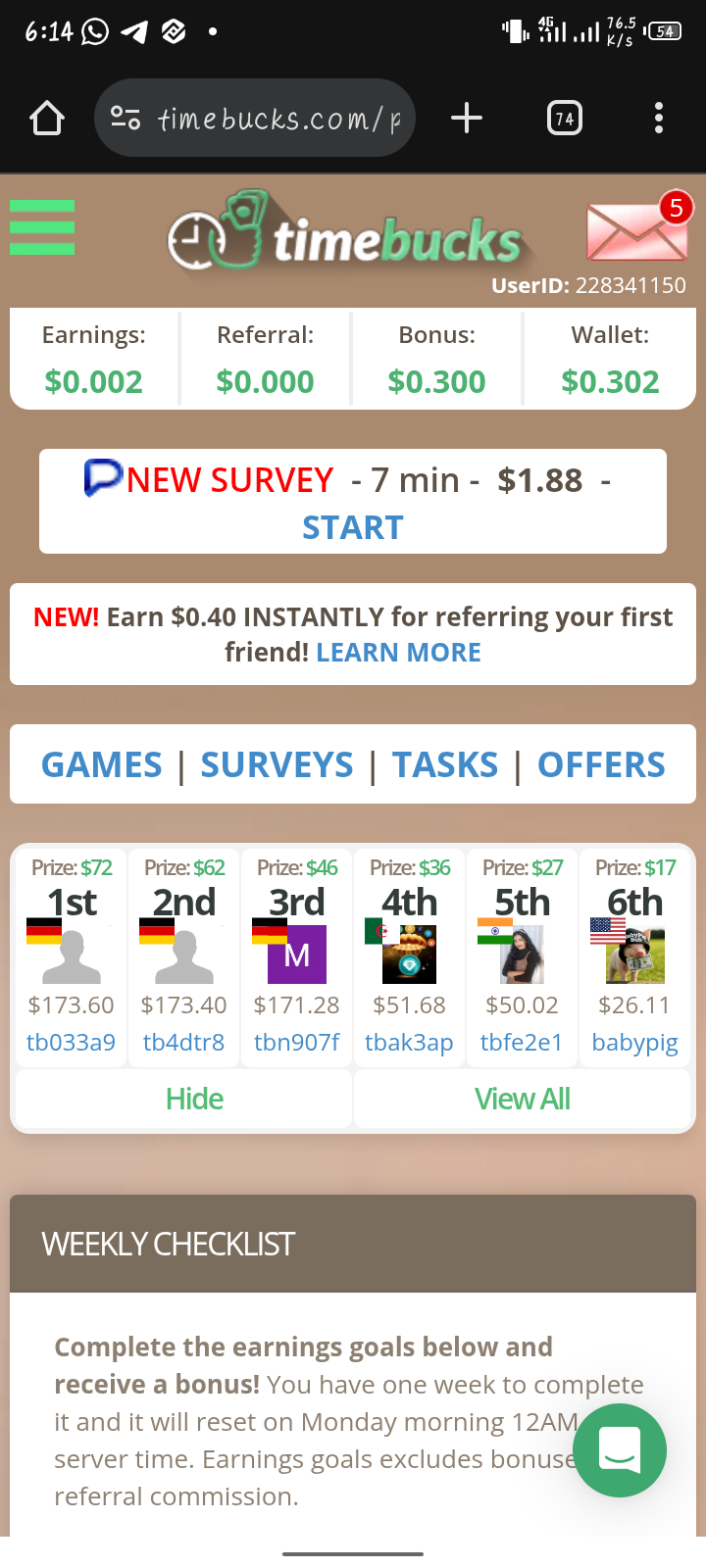706x1568 pixels.
Task: Browse the OFFERS section
Action: [601, 764]
